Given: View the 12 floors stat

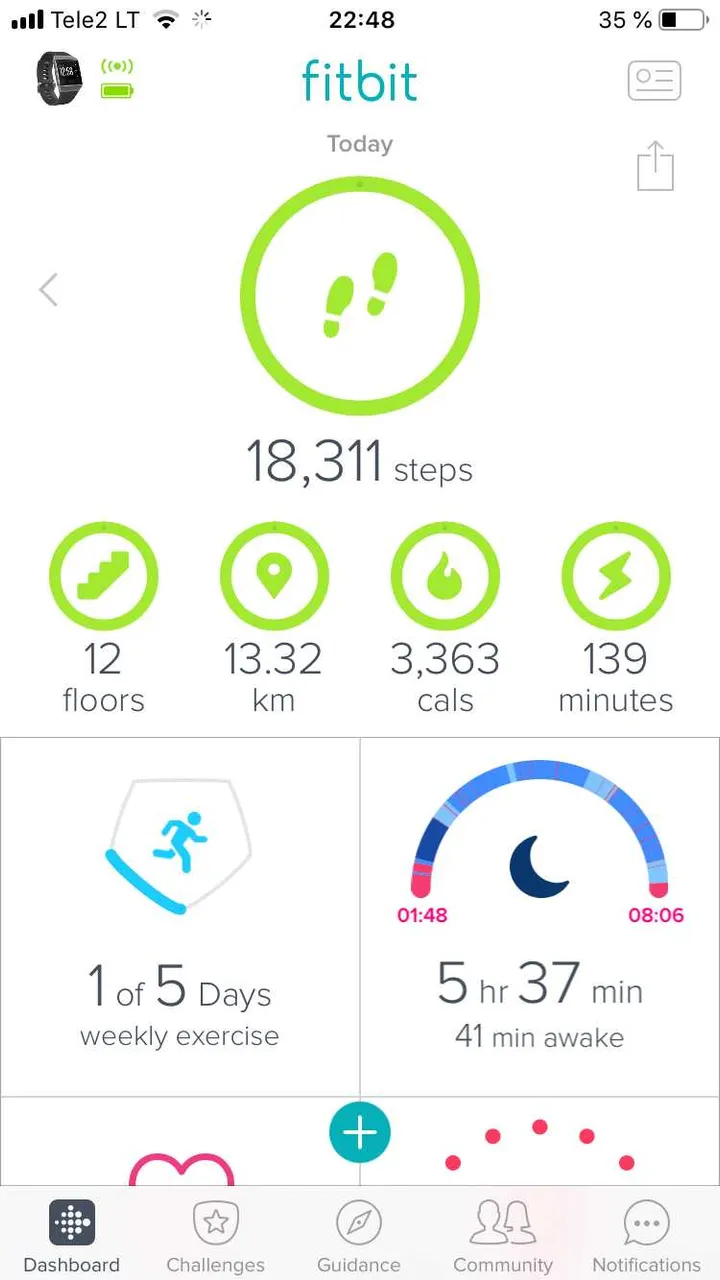Looking at the screenshot, I should (103, 619).
